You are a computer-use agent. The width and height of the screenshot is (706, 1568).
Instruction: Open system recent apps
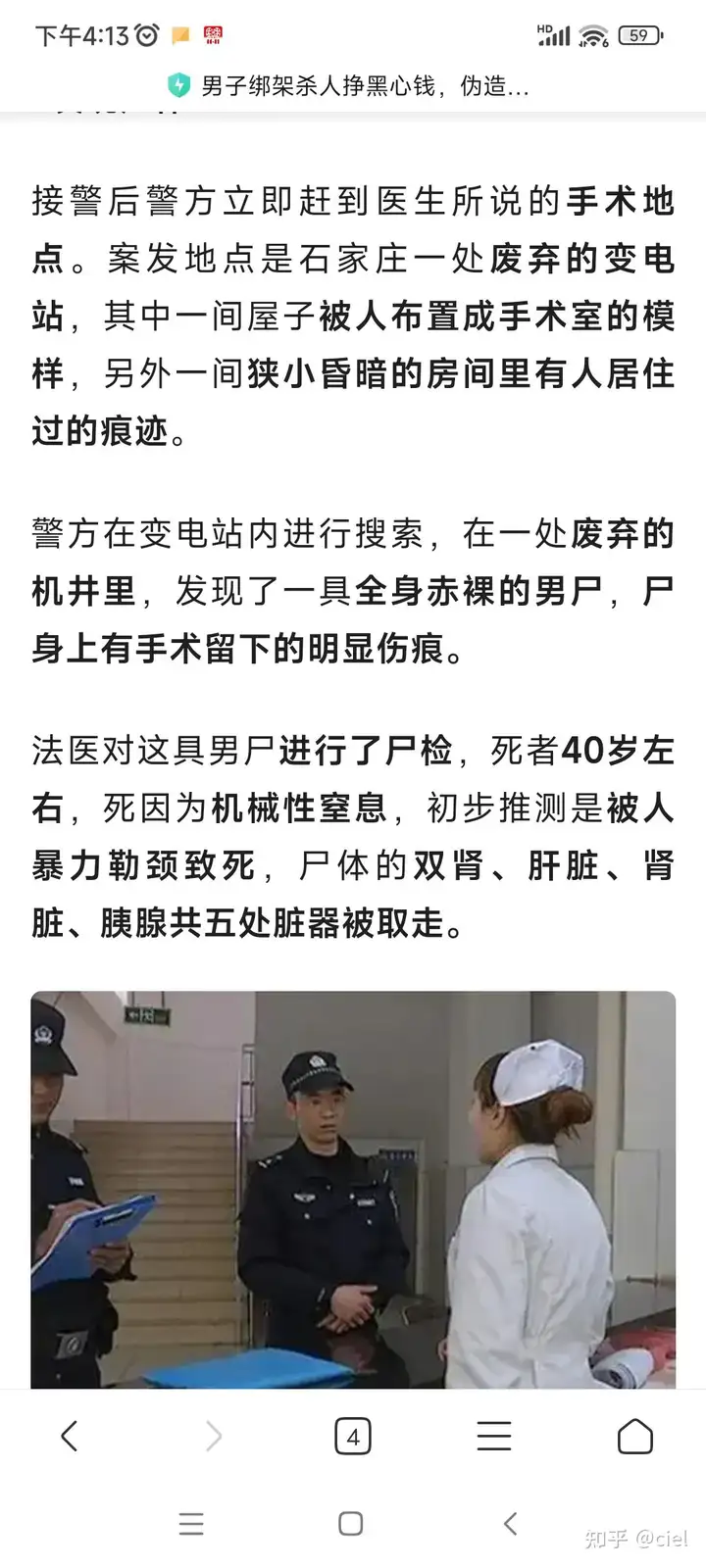[192, 1524]
